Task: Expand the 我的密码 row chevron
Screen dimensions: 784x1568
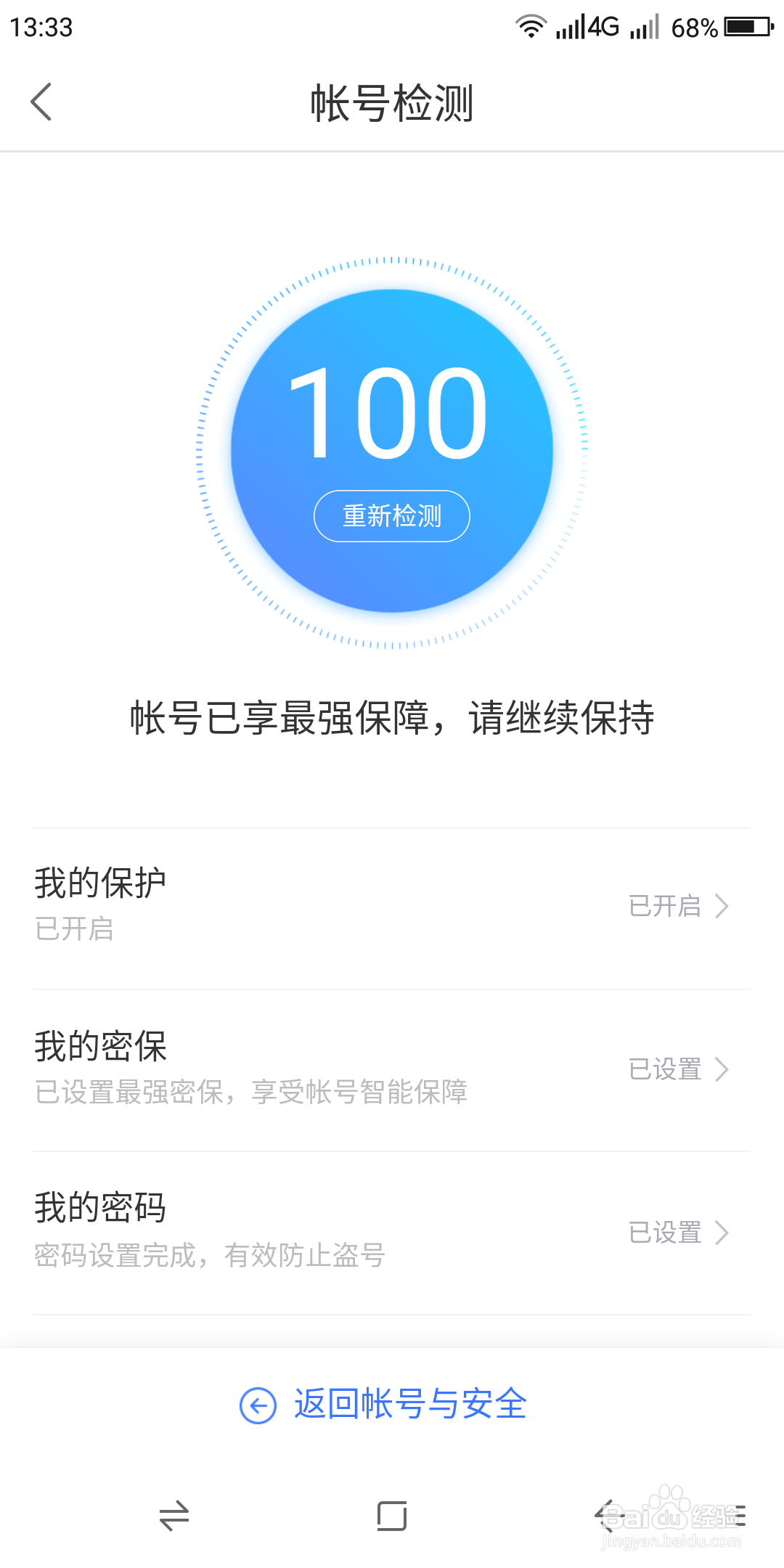Action: pyautogui.click(x=722, y=1232)
